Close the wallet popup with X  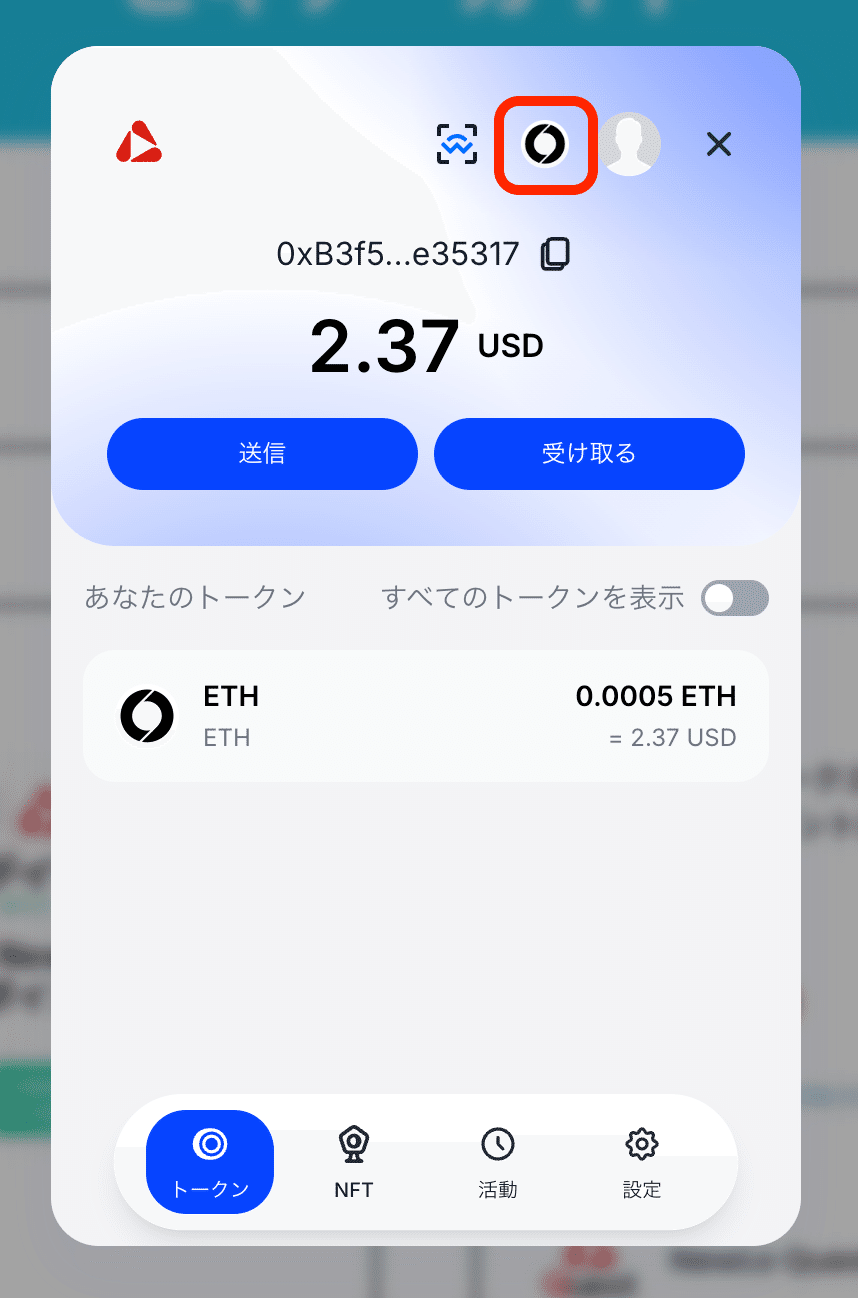[719, 144]
